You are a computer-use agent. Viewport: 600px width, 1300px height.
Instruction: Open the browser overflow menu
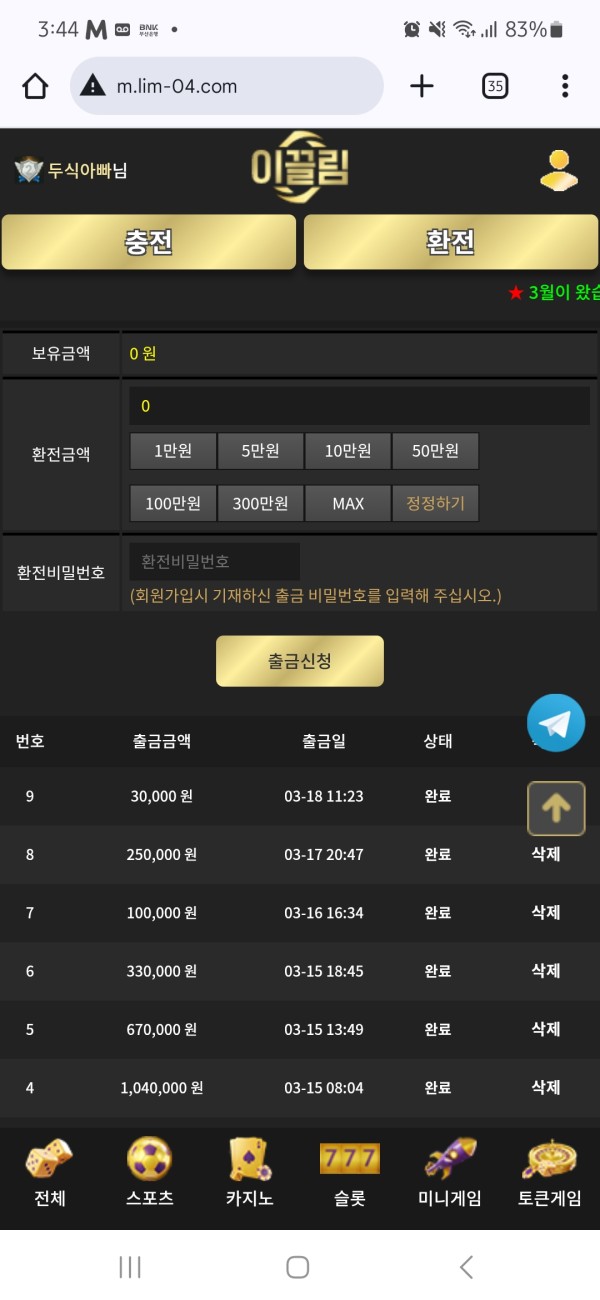(x=565, y=86)
